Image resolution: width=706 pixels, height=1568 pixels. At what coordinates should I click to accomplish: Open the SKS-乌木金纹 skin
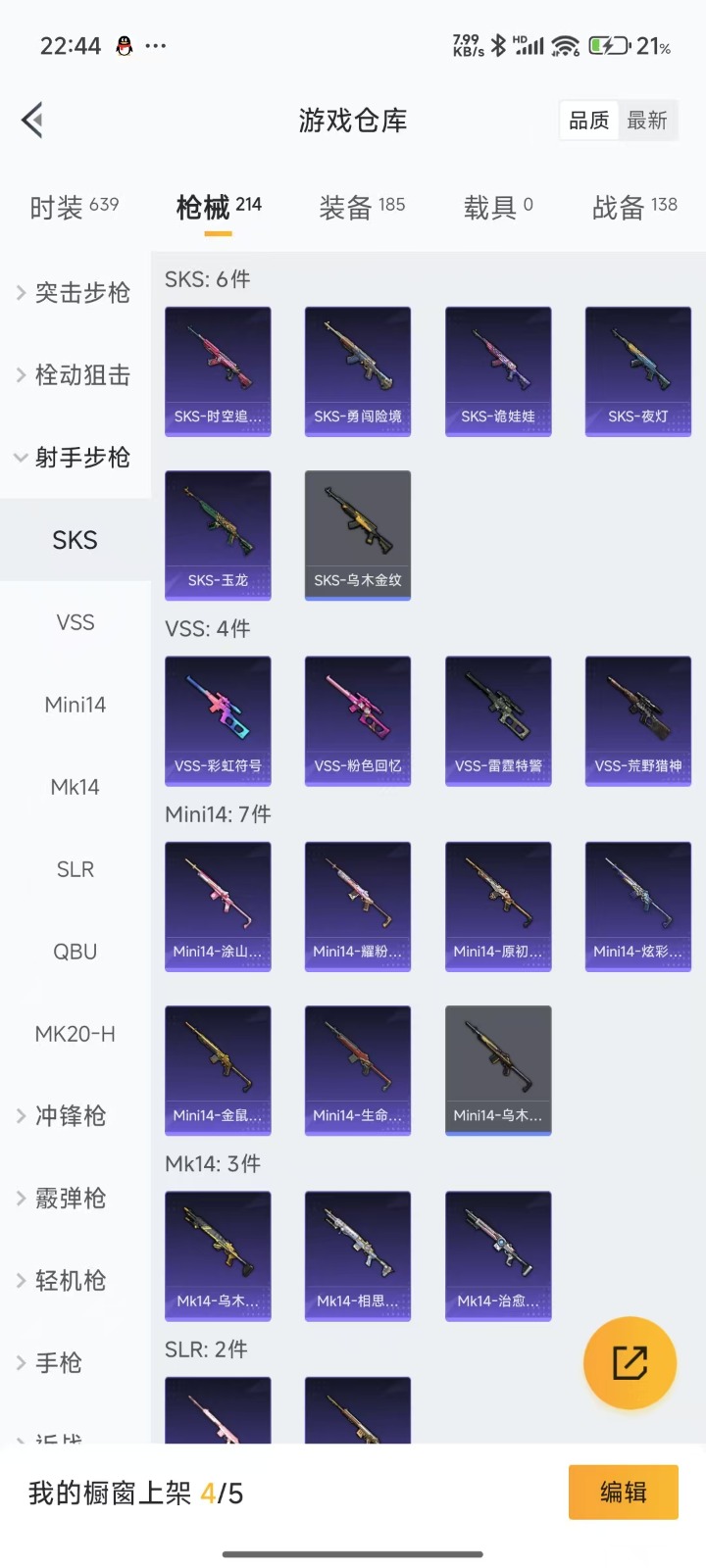pos(358,534)
